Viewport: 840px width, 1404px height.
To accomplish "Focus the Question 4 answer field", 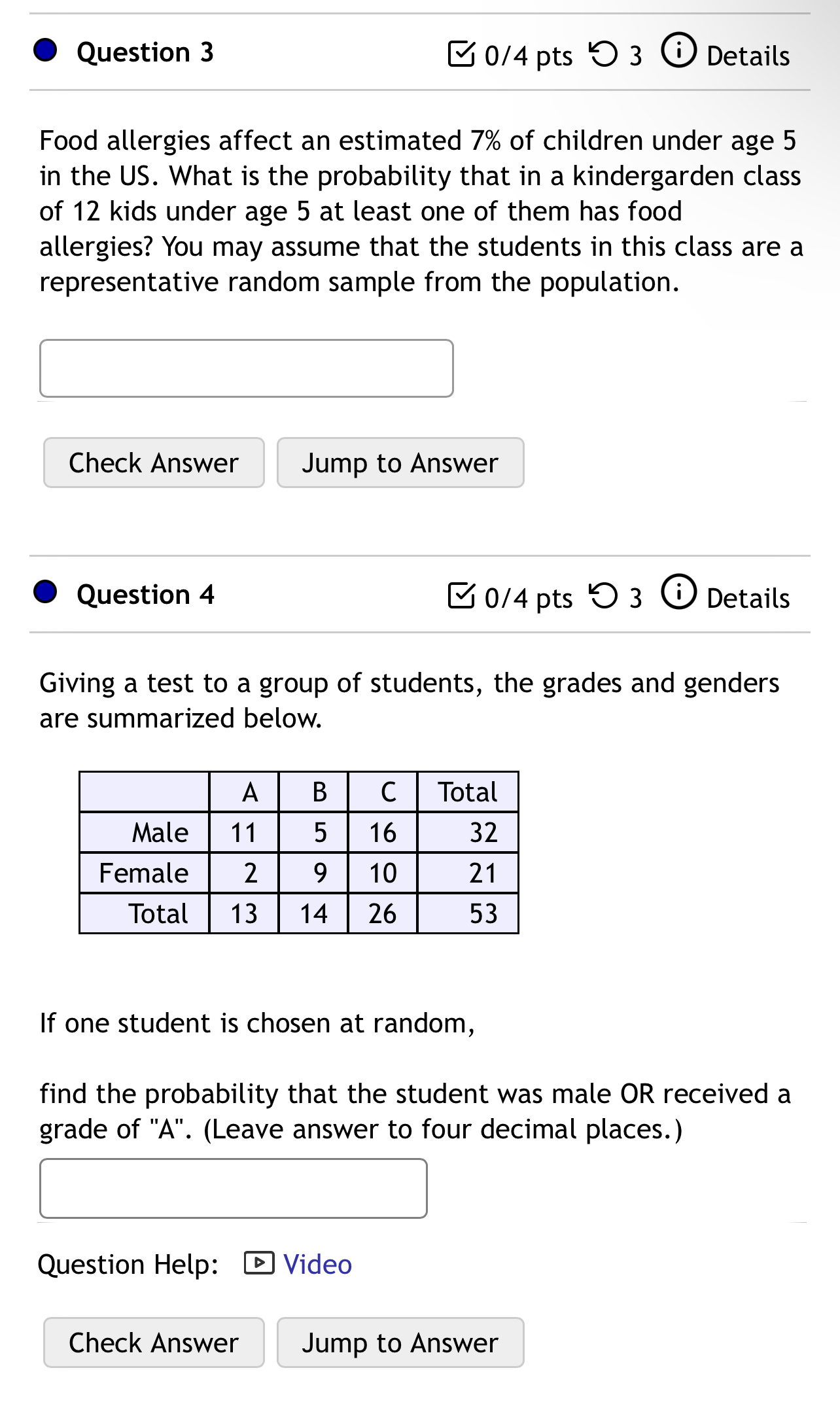I will (233, 1188).
